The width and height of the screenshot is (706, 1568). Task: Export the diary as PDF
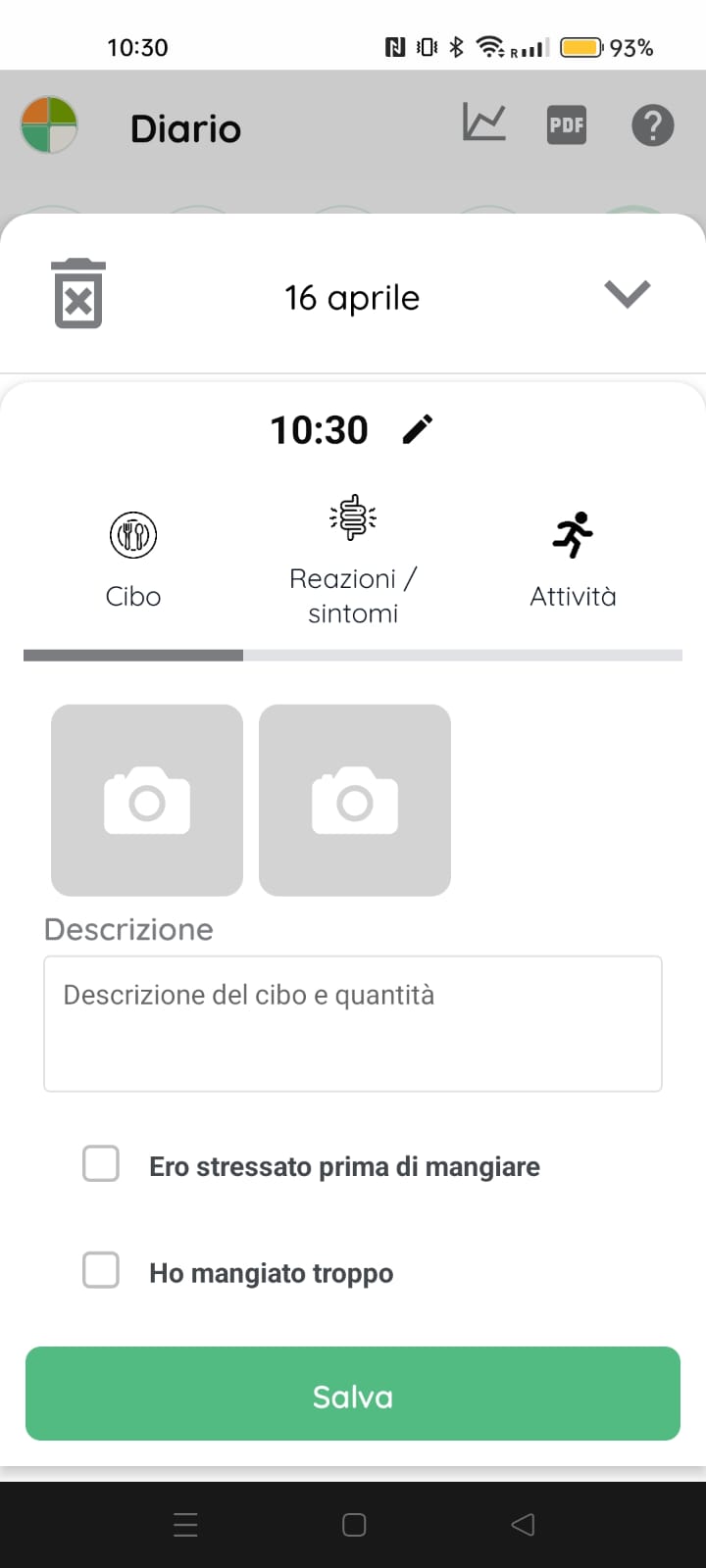[566, 124]
